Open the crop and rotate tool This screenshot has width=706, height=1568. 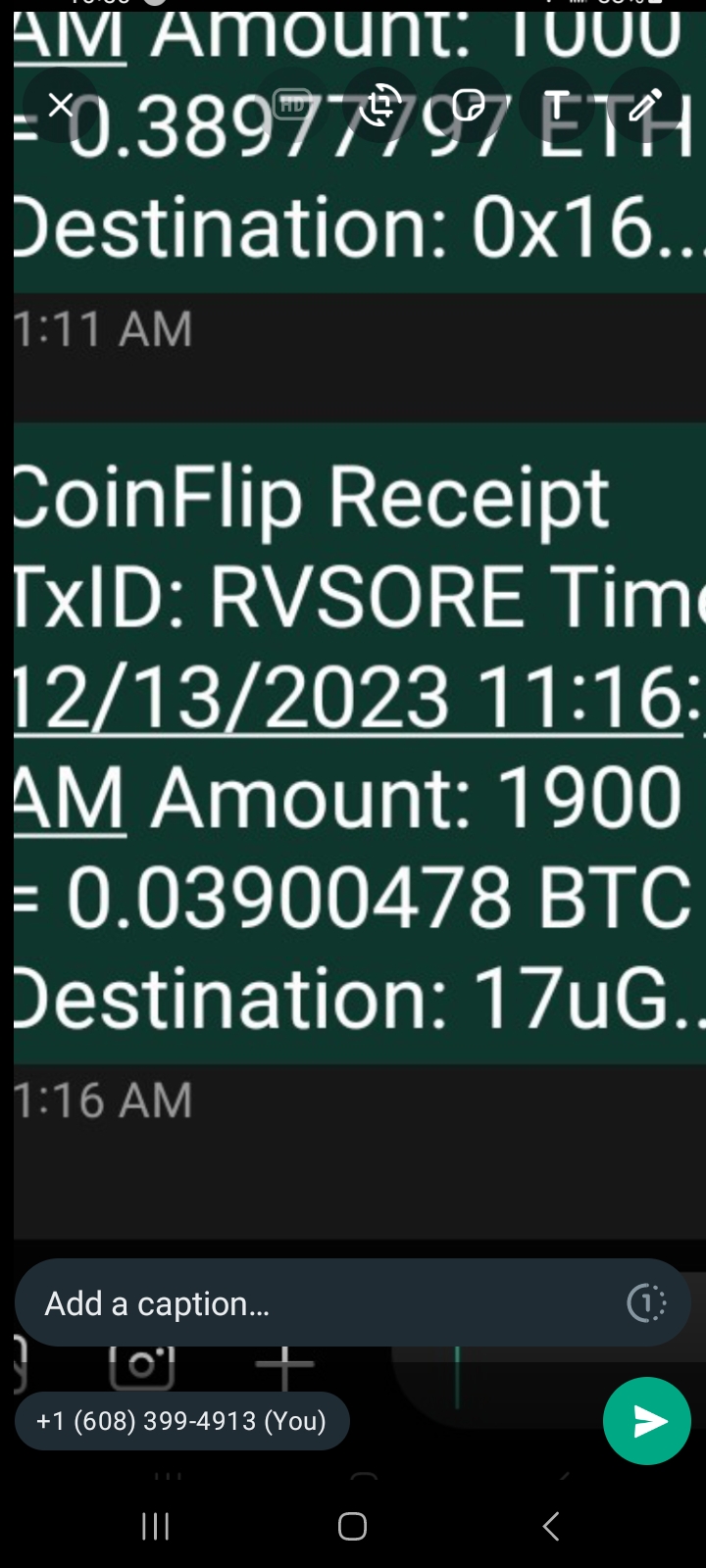(380, 105)
